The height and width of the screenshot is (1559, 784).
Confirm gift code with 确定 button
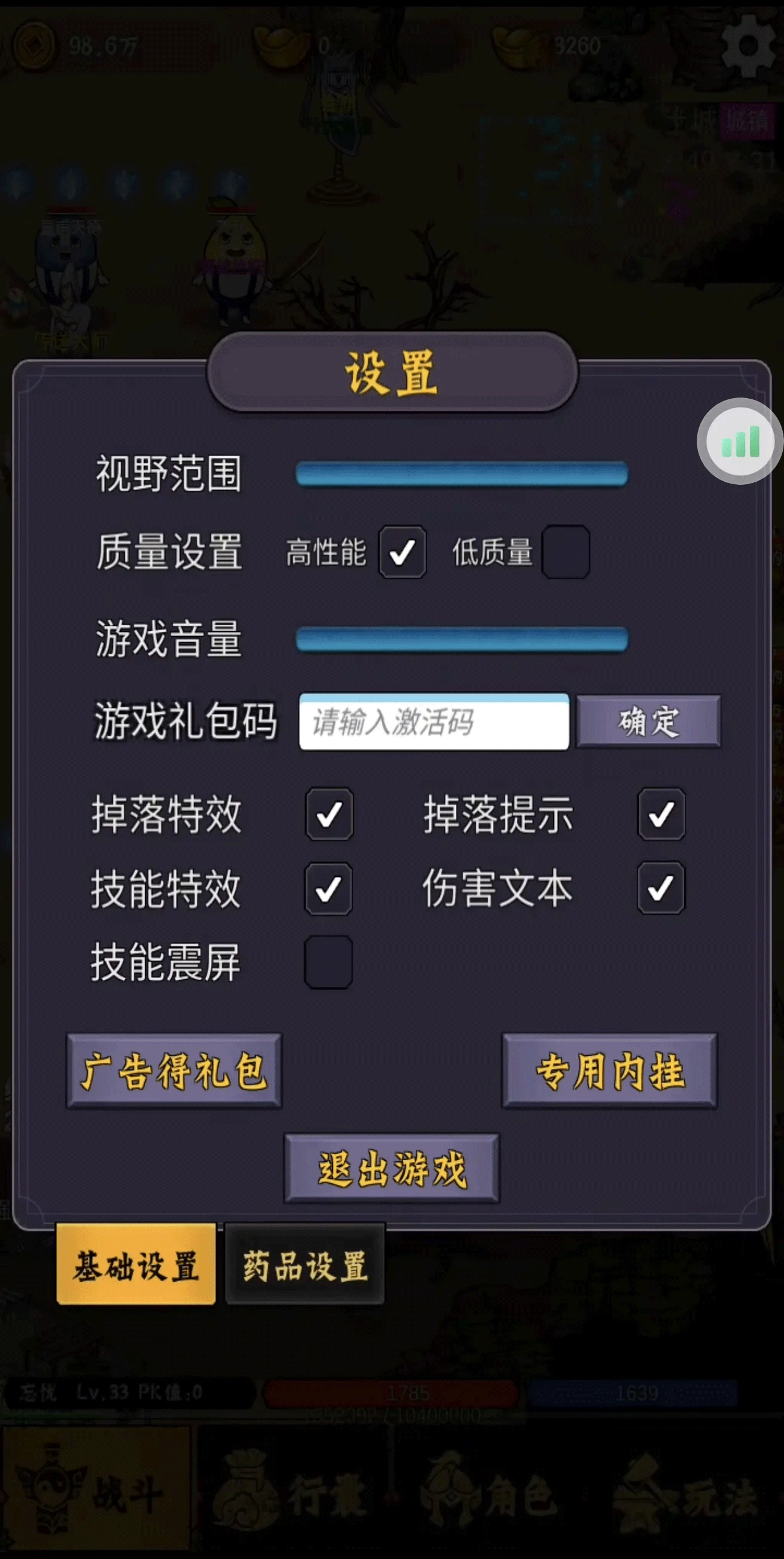(x=648, y=722)
